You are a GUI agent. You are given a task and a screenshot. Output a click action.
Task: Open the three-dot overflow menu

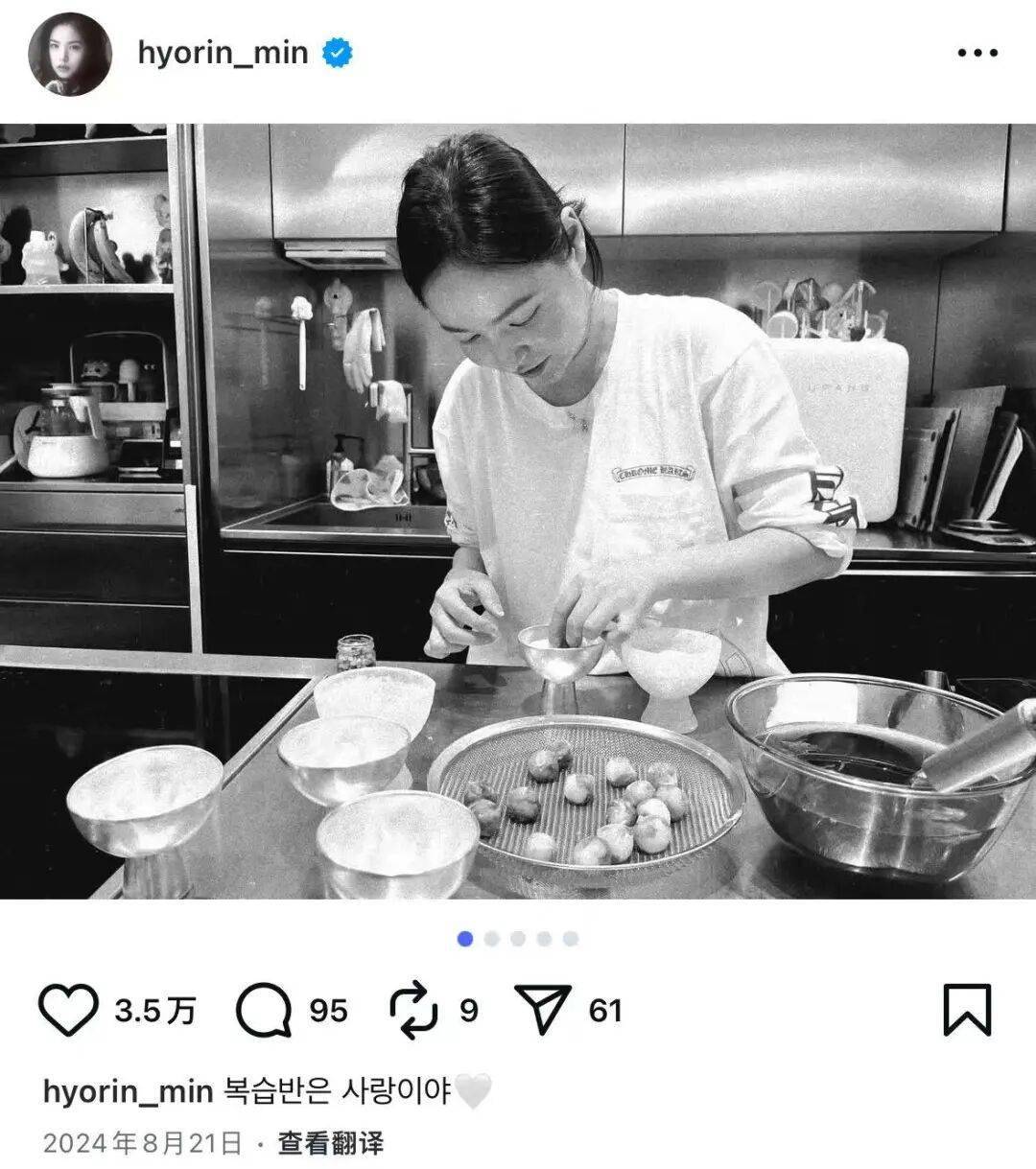tap(977, 53)
